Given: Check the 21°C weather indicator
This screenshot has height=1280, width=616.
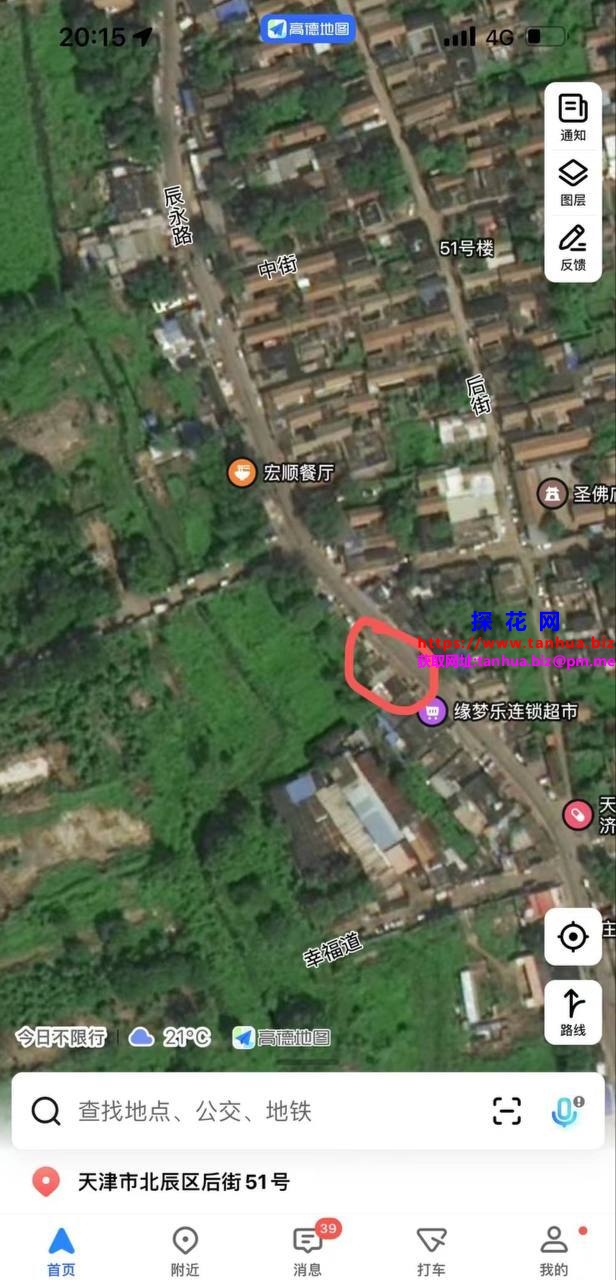Looking at the screenshot, I should click(170, 1037).
